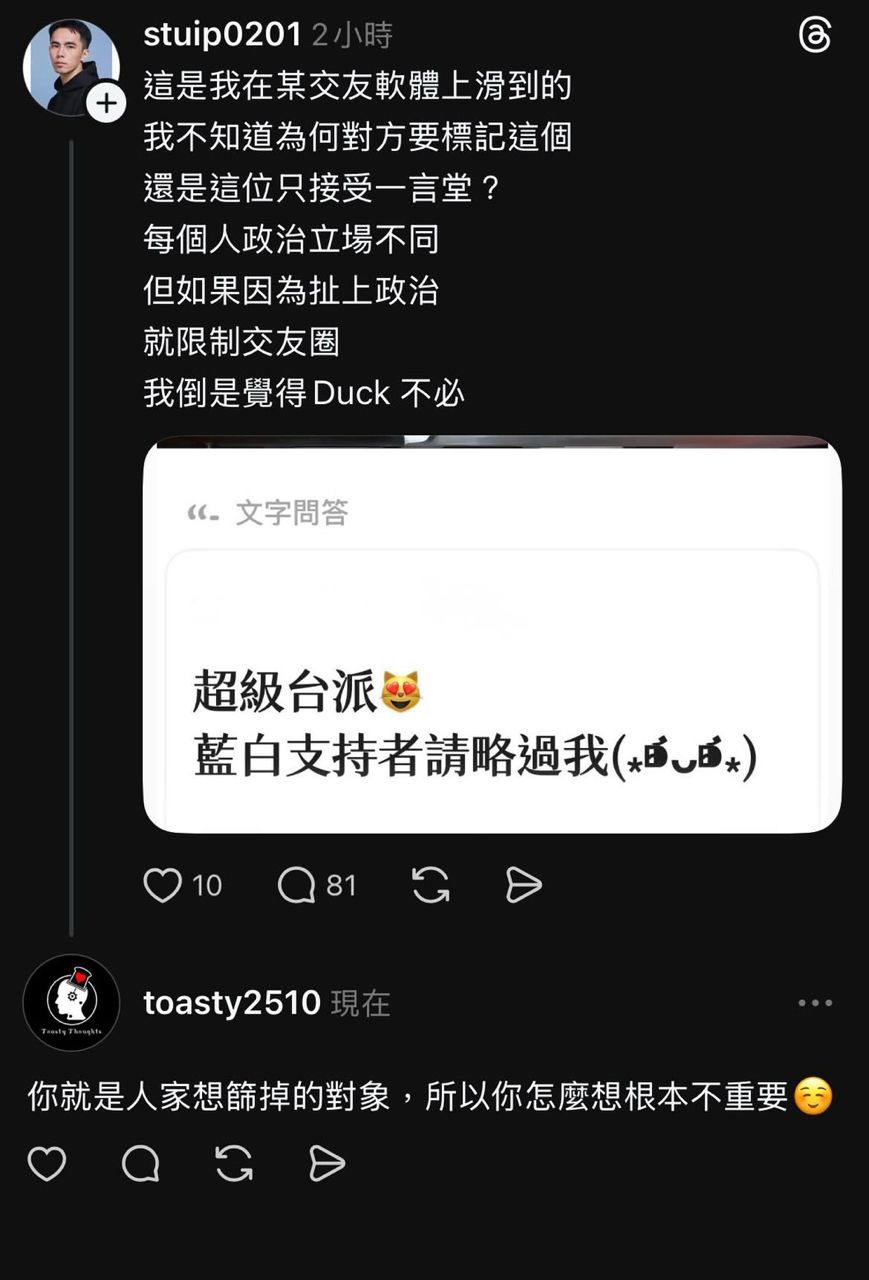The width and height of the screenshot is (869, 1280).
Task: Share toasty2510's reply via the send arrow
Action: click(x=326, y=1164)
